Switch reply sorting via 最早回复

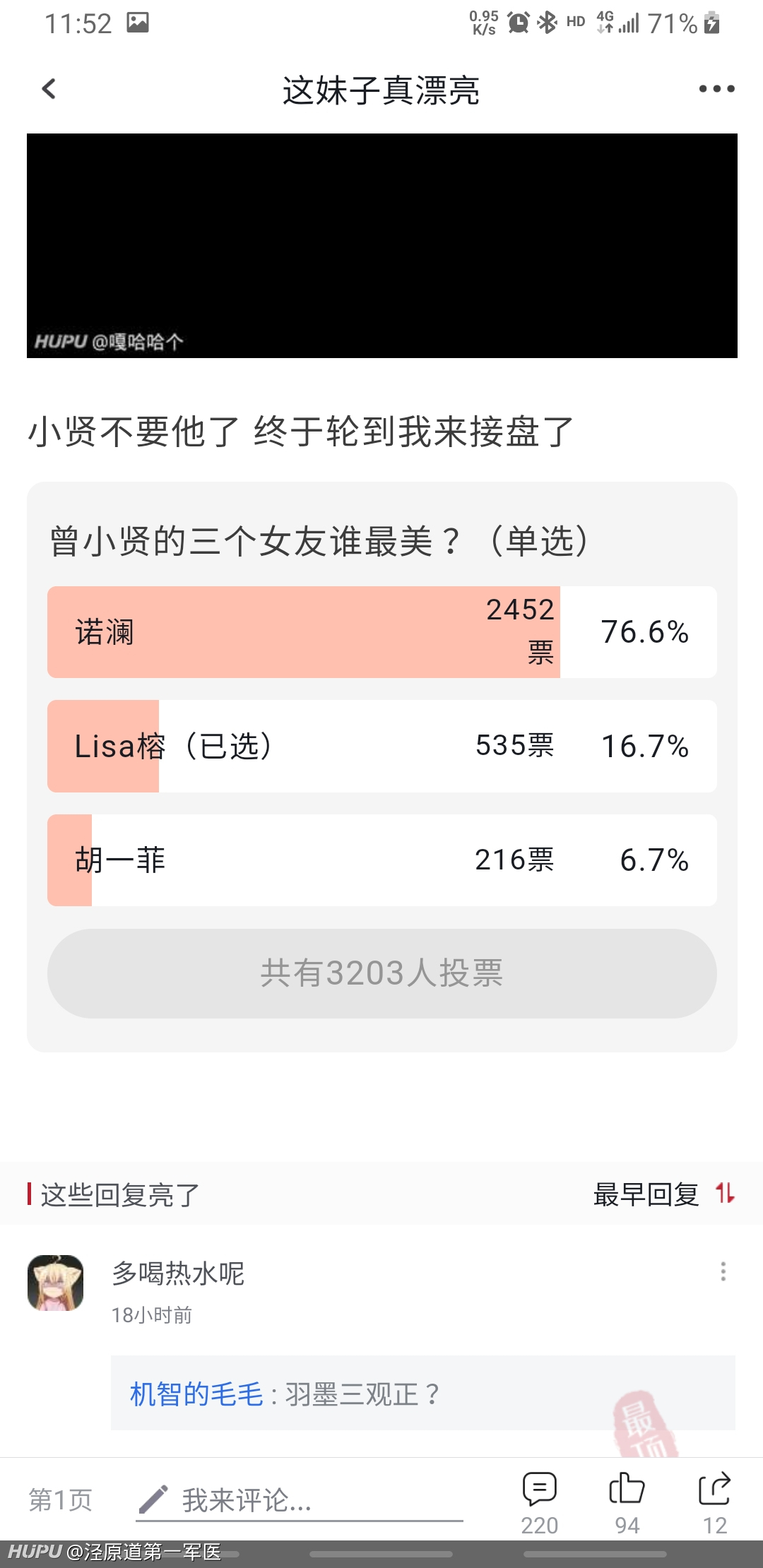pyautogui.click(x=664, y=1194)
